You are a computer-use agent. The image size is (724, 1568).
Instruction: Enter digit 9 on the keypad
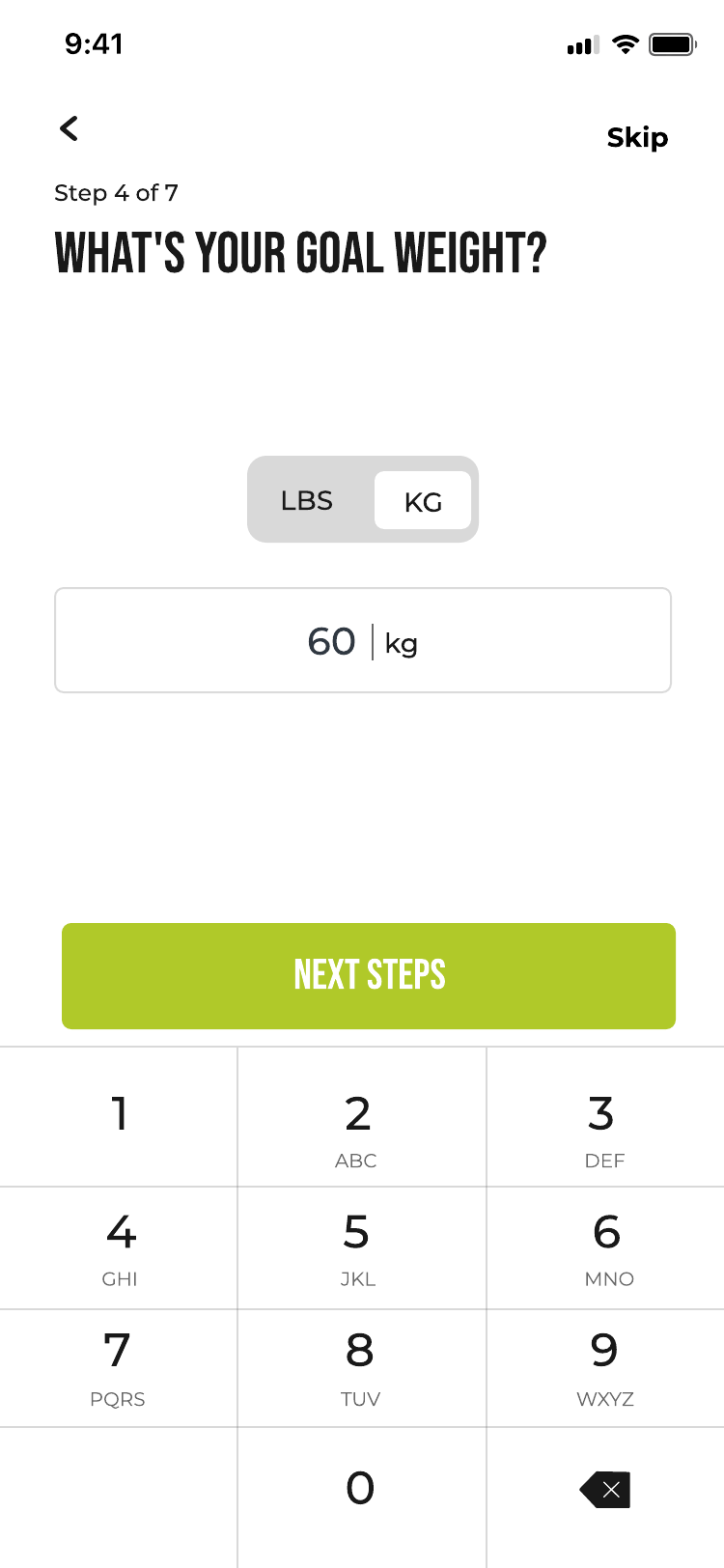[605, 1366]
